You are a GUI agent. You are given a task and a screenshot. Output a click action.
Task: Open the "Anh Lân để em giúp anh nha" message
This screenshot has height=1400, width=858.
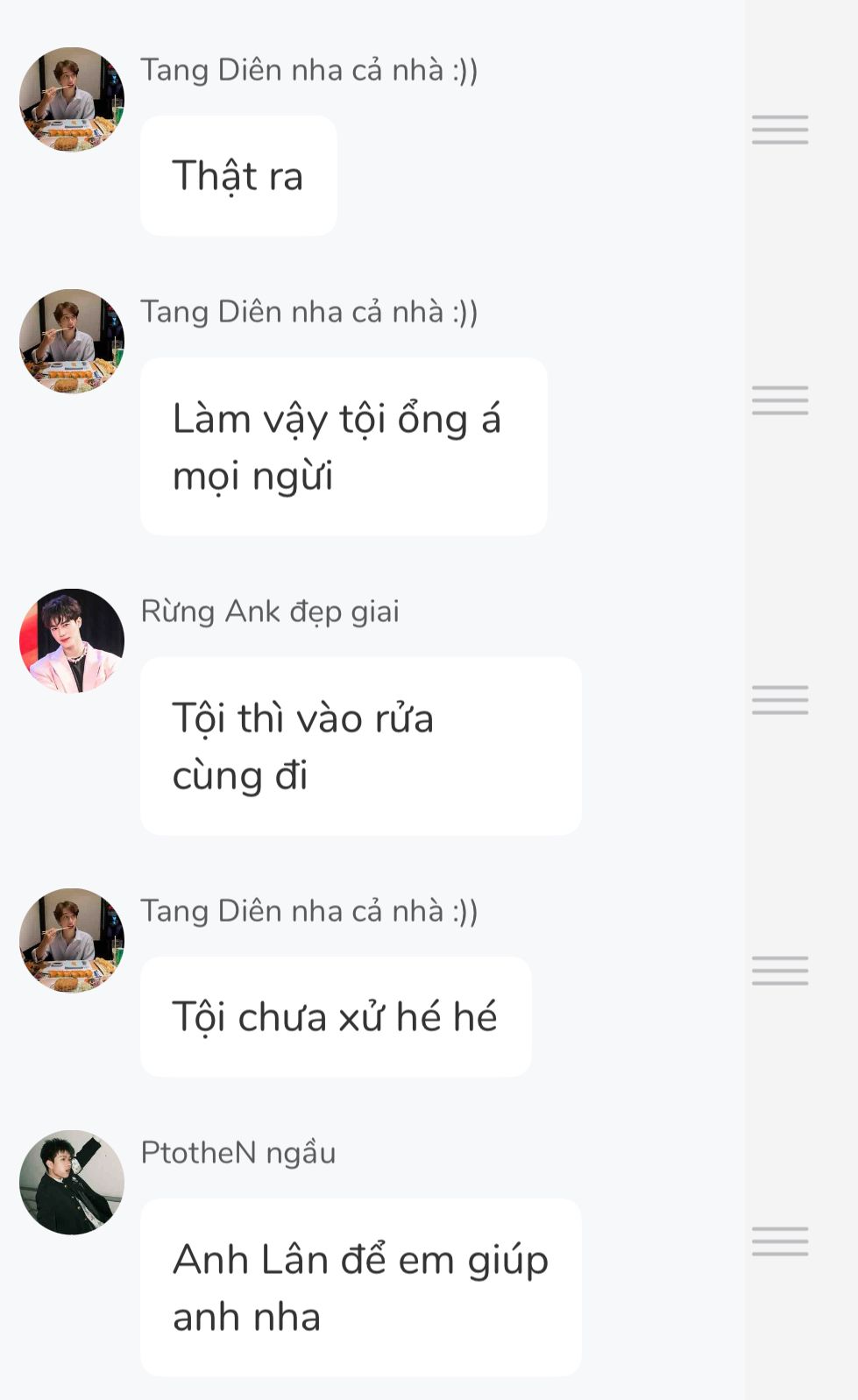[360, 1288]
